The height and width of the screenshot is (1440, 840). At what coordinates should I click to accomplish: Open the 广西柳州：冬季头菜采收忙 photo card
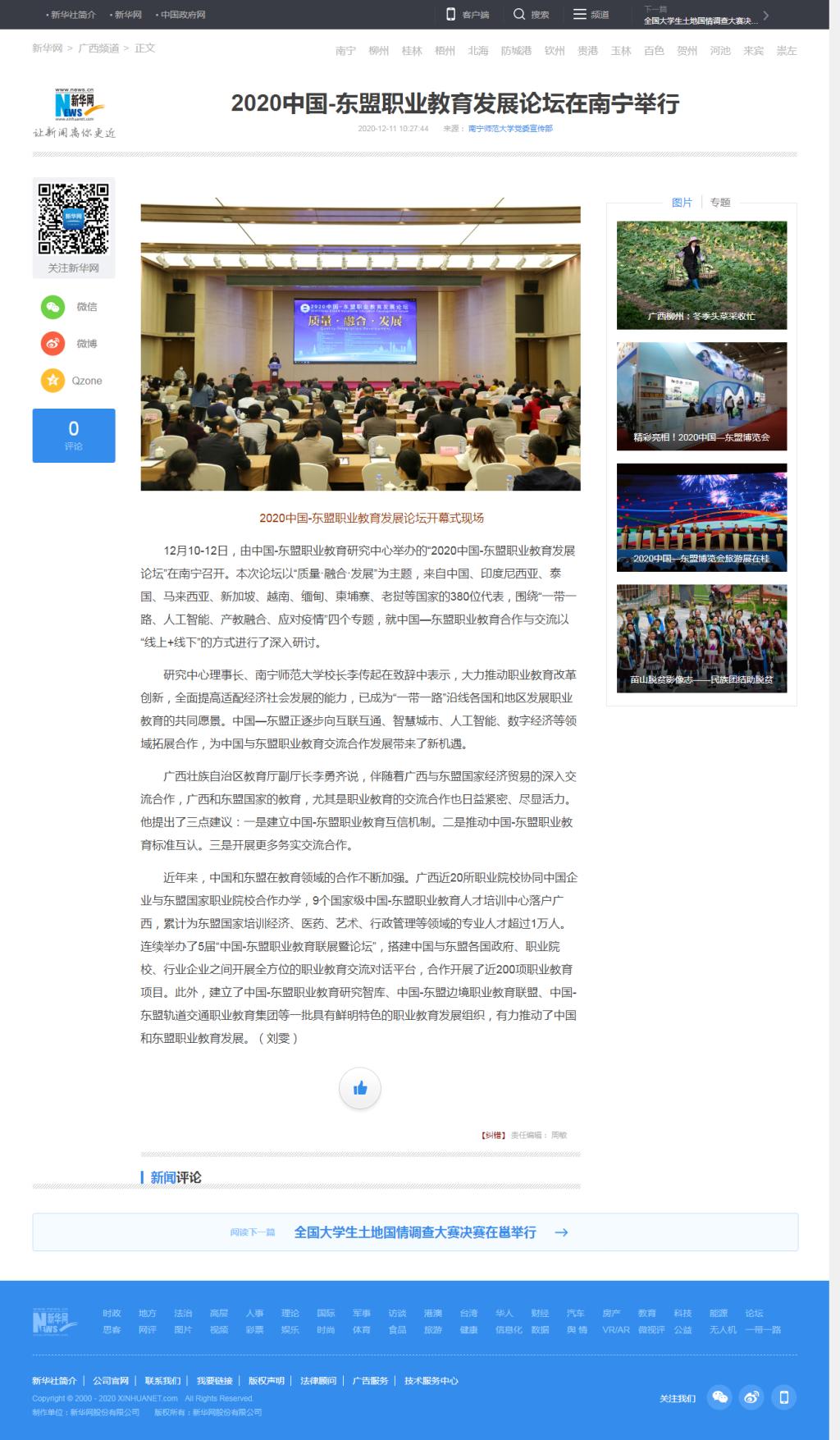point(701,275)
